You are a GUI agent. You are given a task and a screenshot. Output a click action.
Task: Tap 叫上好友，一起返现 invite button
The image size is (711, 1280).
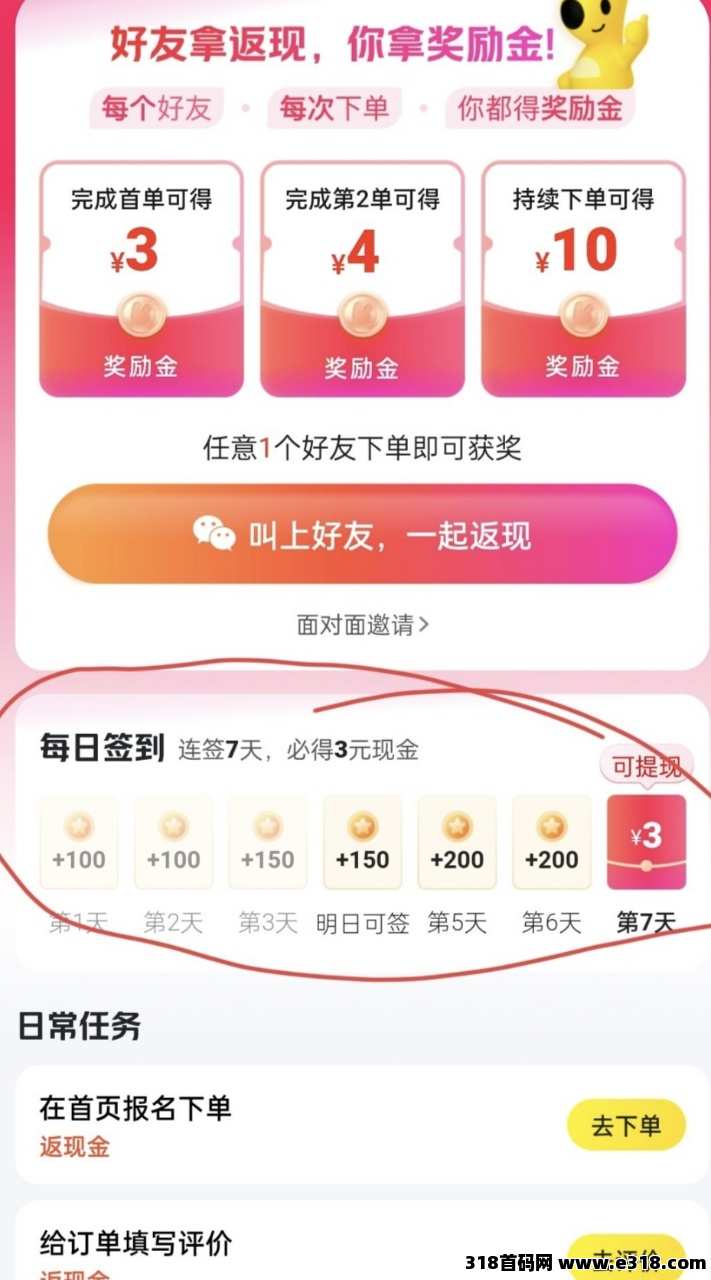[x=362, y=535]
